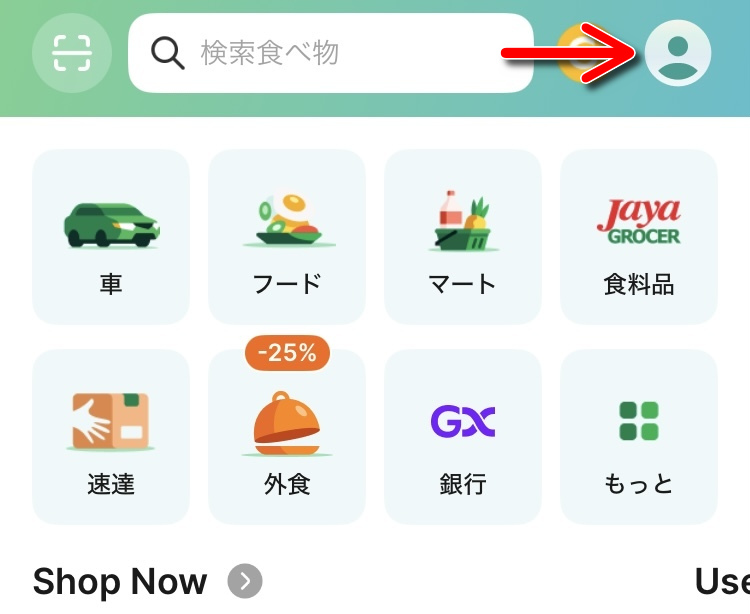
Task: Open the profile avatar icon
Action: 677,53
